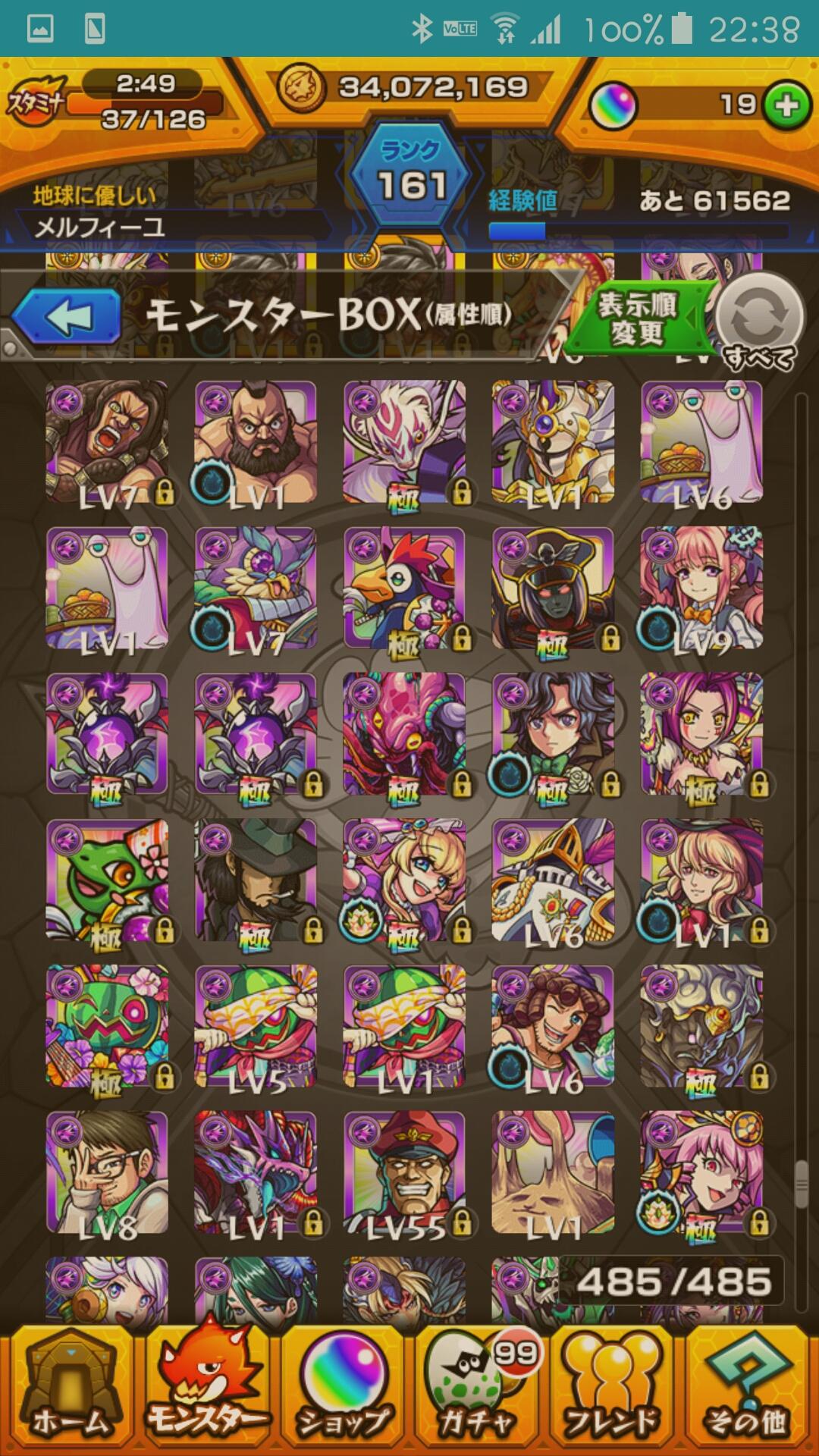The width and height of the screenshot is (819, 1456).
Task: Select the hat-wearing smoking gunman monster
Action: pyautogui.click(x=256, y=880)
